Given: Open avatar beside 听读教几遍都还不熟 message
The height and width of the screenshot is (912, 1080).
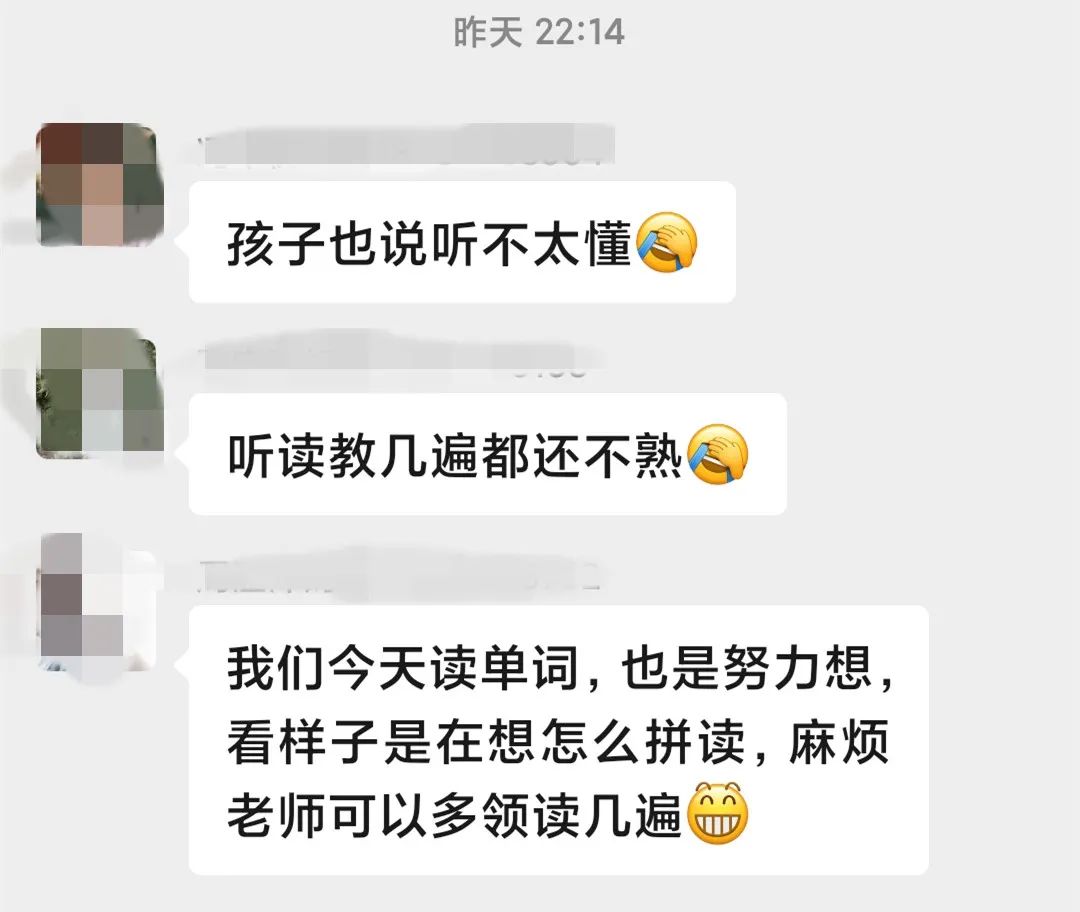Looking at the screenshot, I should click(x=99, y=396).
